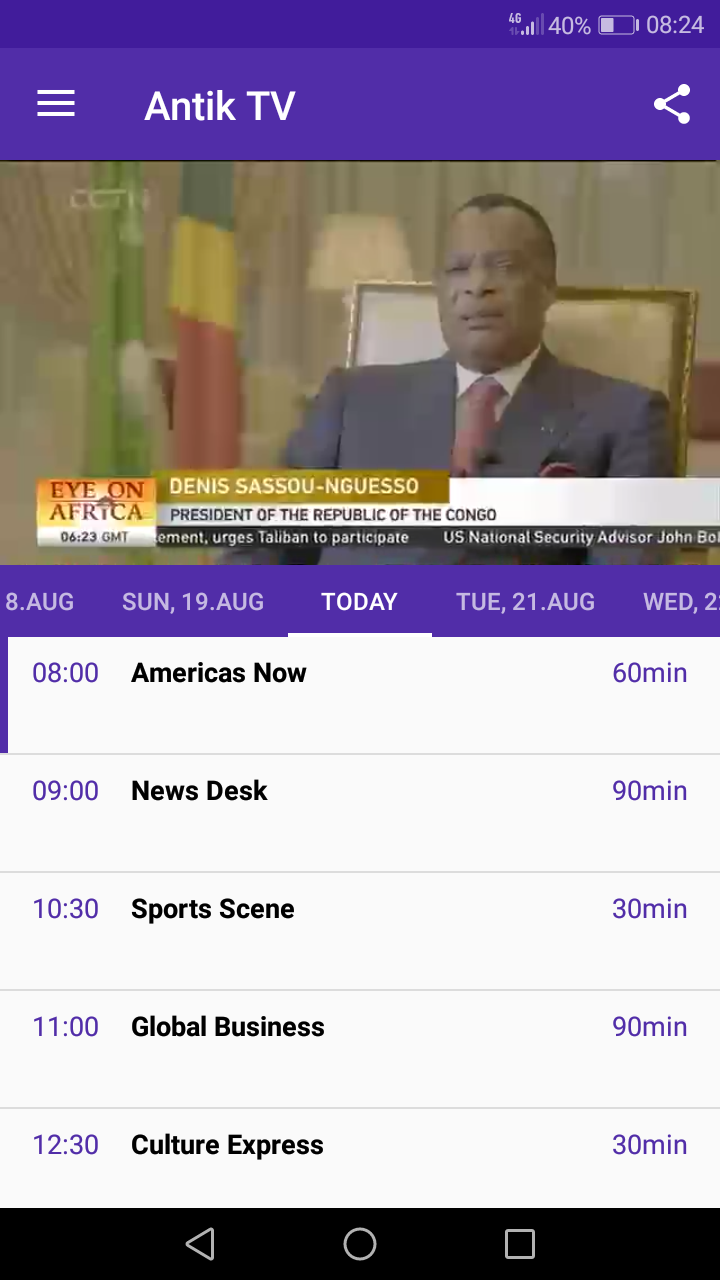The height and width of the screenshot is (1280, 720).
Task: Go to the home screen
Action: click(x=360, y=1244)
